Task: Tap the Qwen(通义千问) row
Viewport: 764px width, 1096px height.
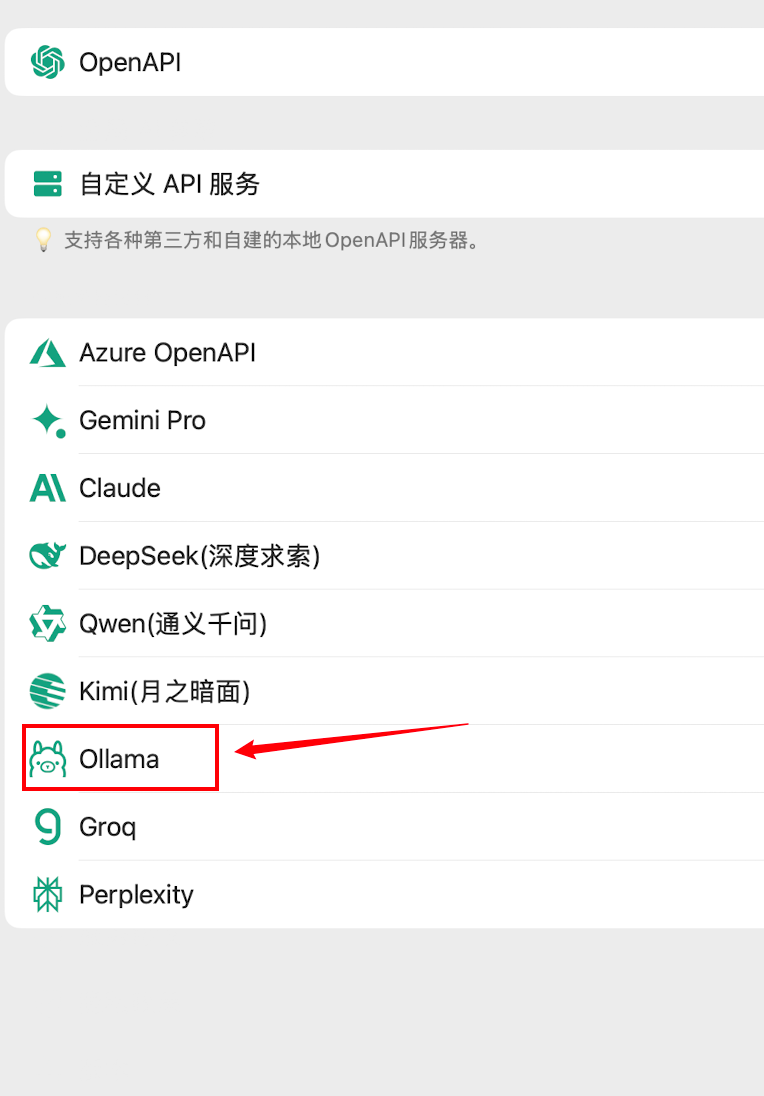Action: pos(173,624)
